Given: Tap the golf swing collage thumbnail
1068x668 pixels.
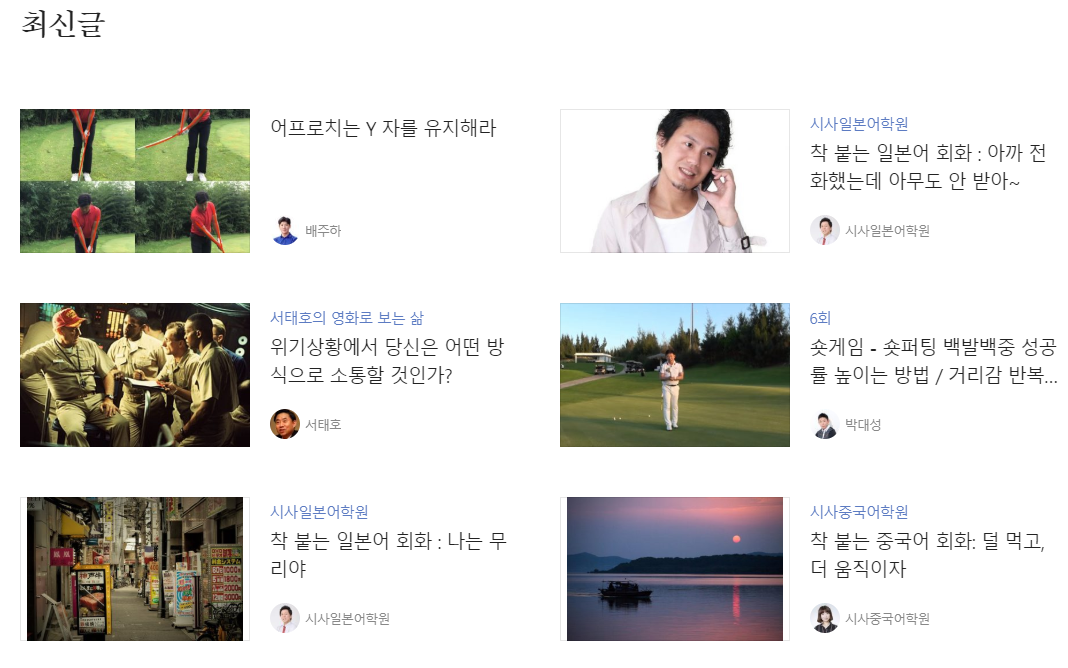Looking at the screenshot, I should point(135,181).
